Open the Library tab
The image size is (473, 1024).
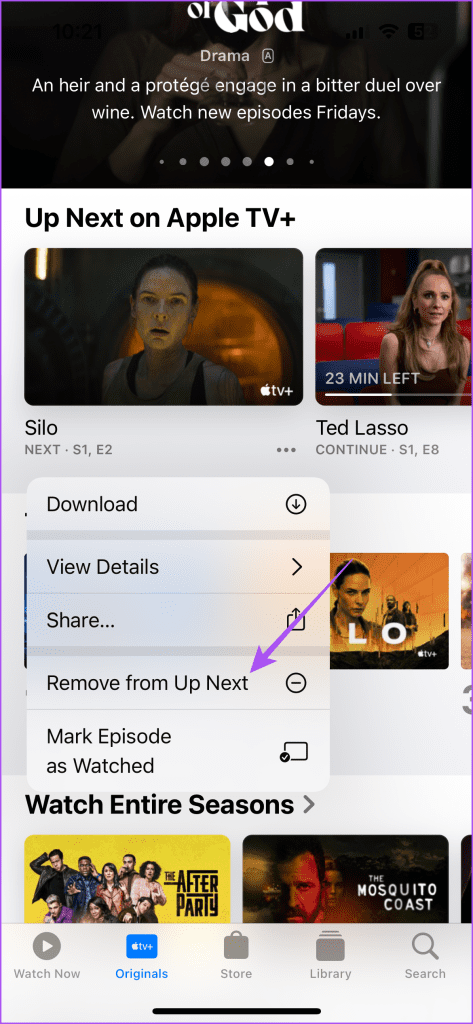331,955
